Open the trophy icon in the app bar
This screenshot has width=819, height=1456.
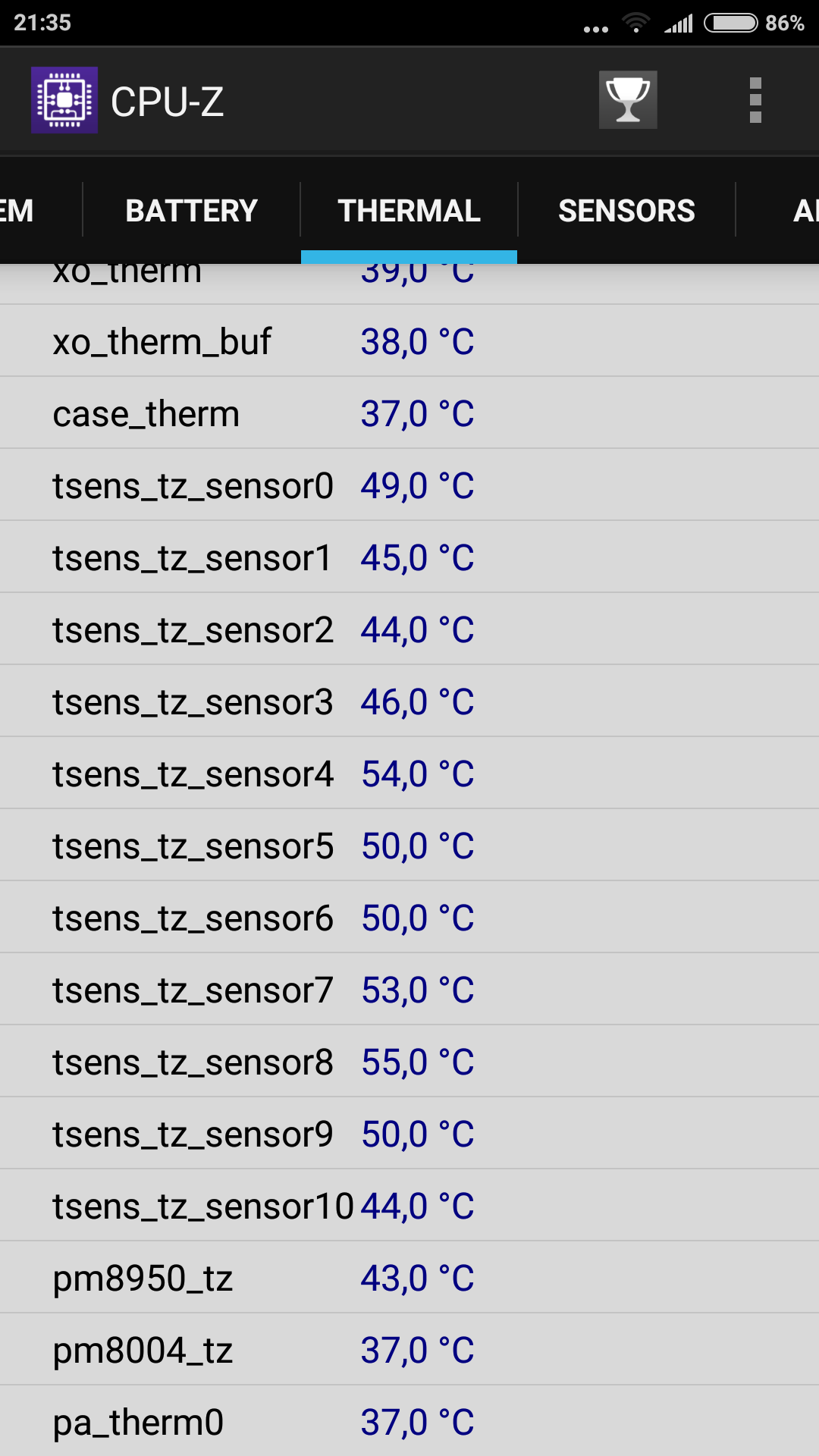tap(628, 100)
